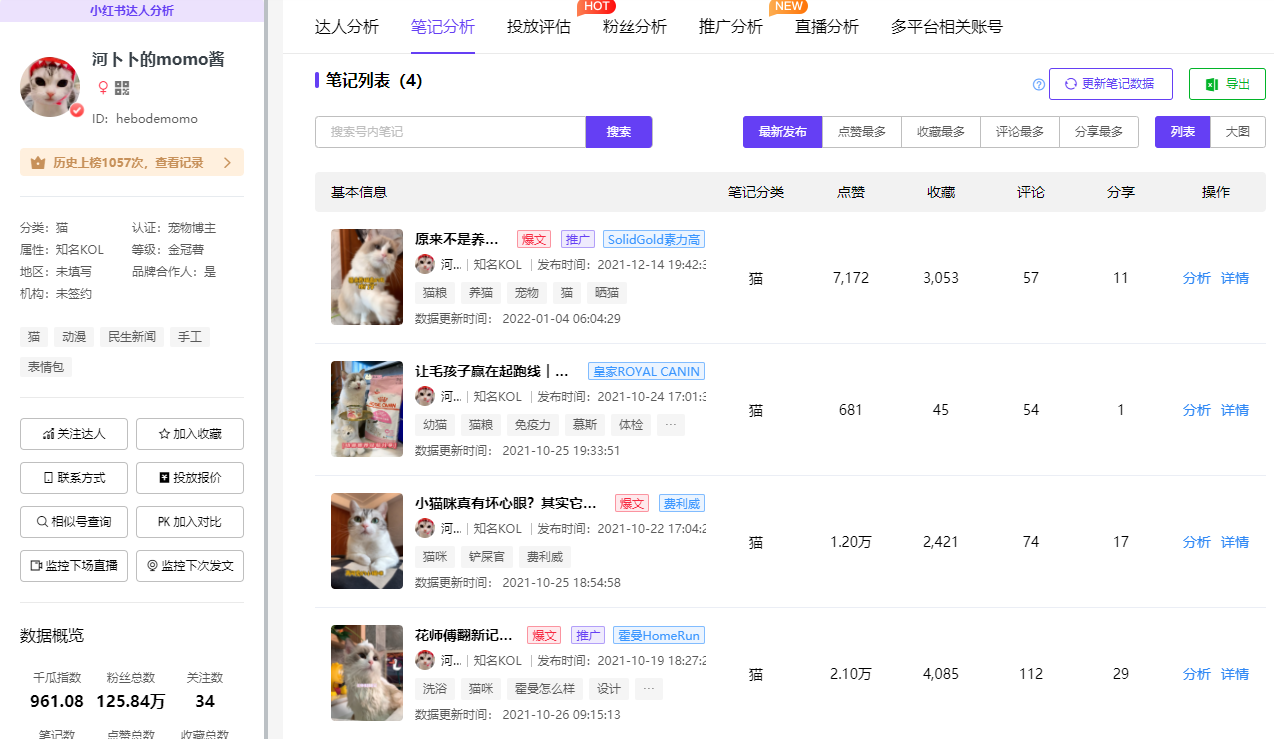Tap the purple 搜索 button
1274x739 pixels.
[619, 132]
